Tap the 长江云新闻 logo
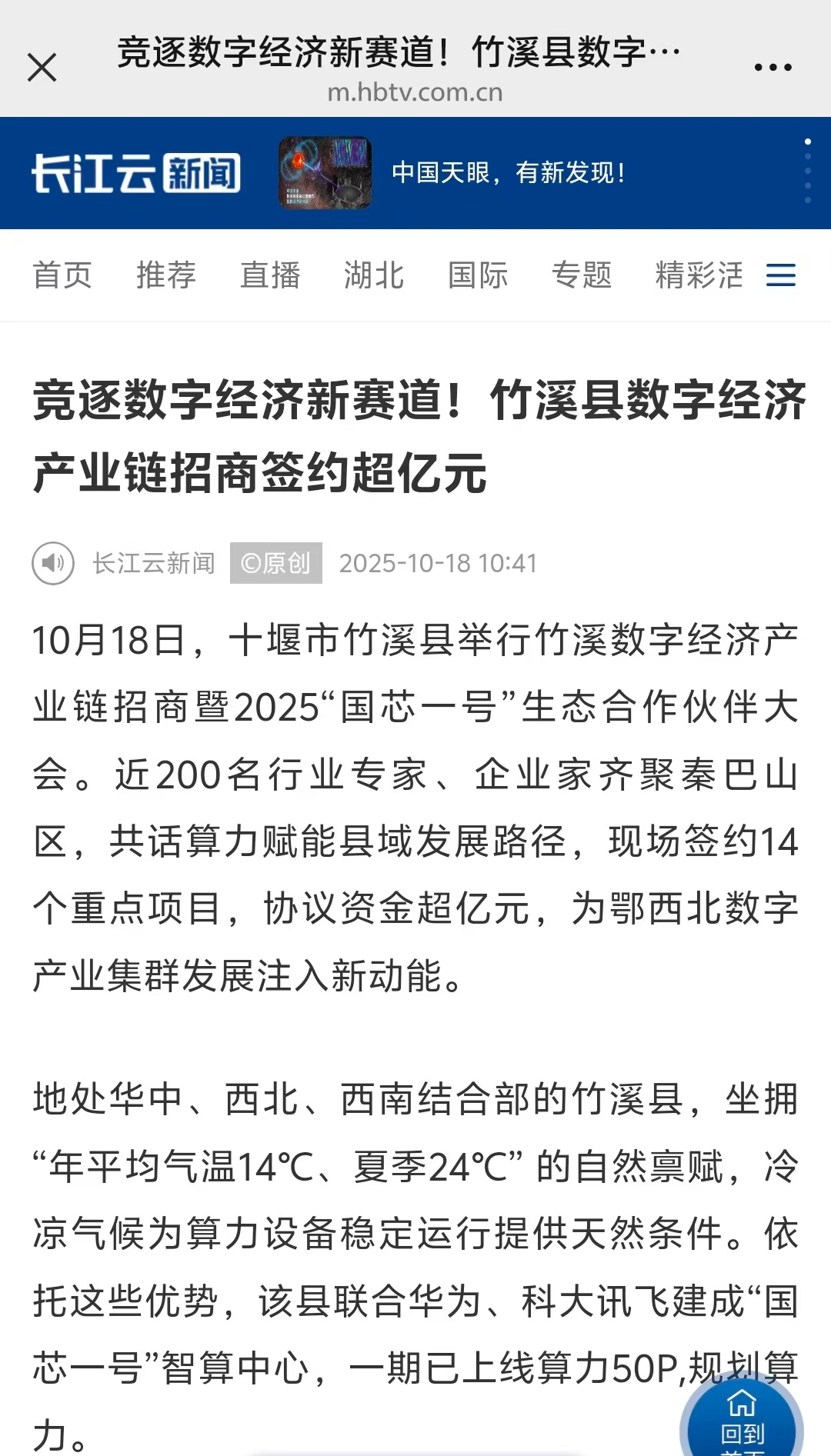The width and height of the screenshot is (831, 1456). 136,173
